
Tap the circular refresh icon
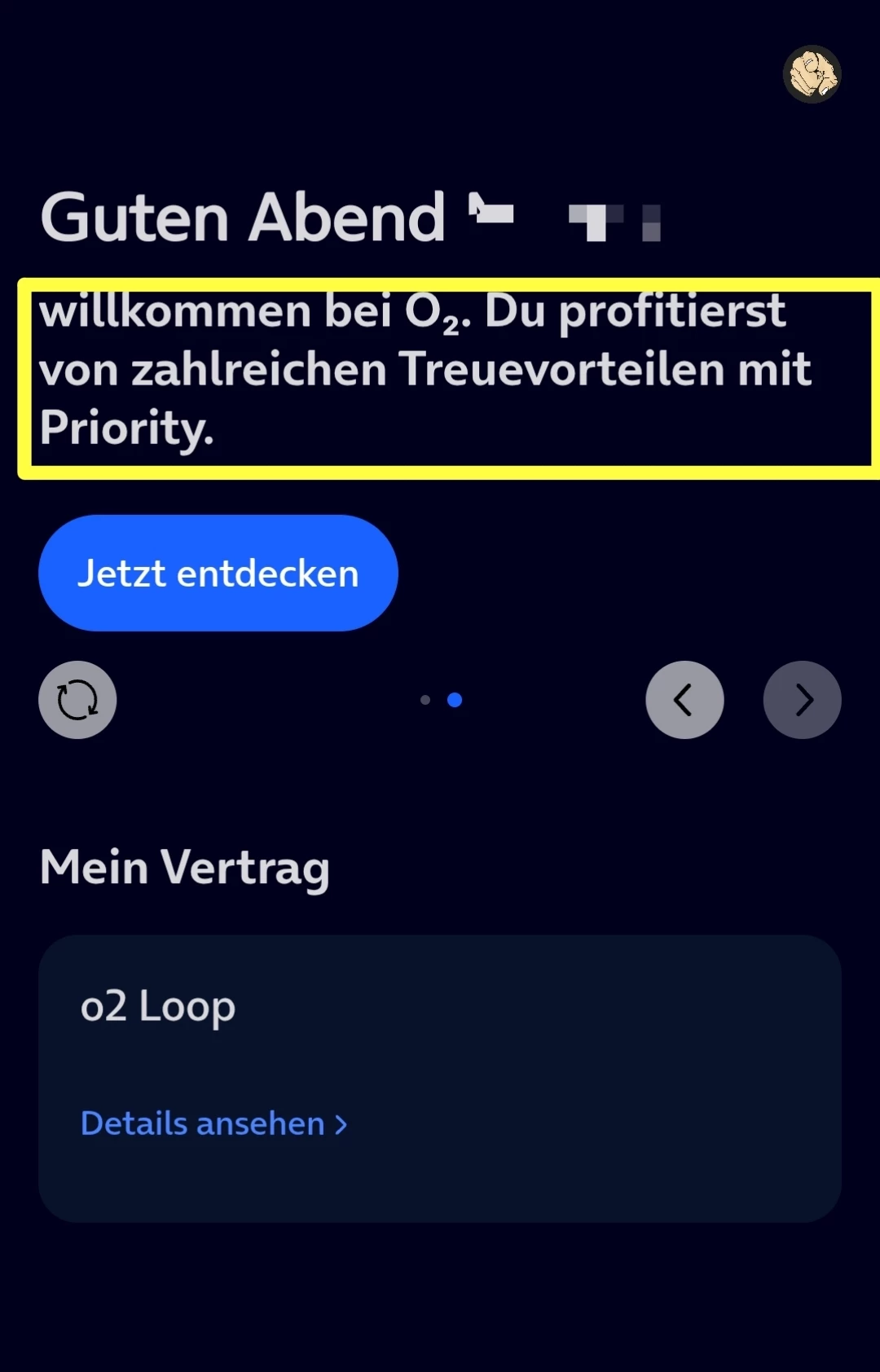click(x=77, y=700)
